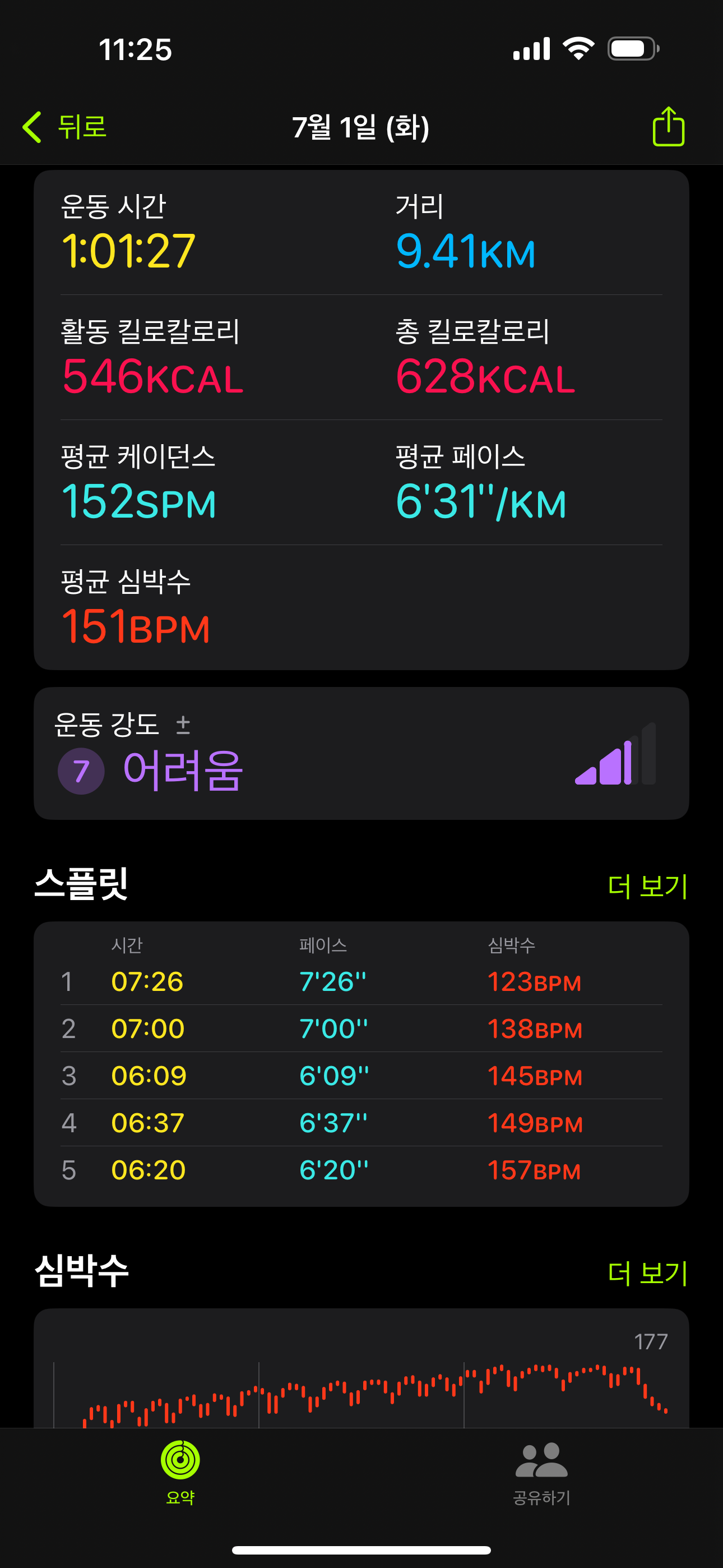Tap 더 보기 next to 스플릿
723x1568 pixels.
[647, 886]
